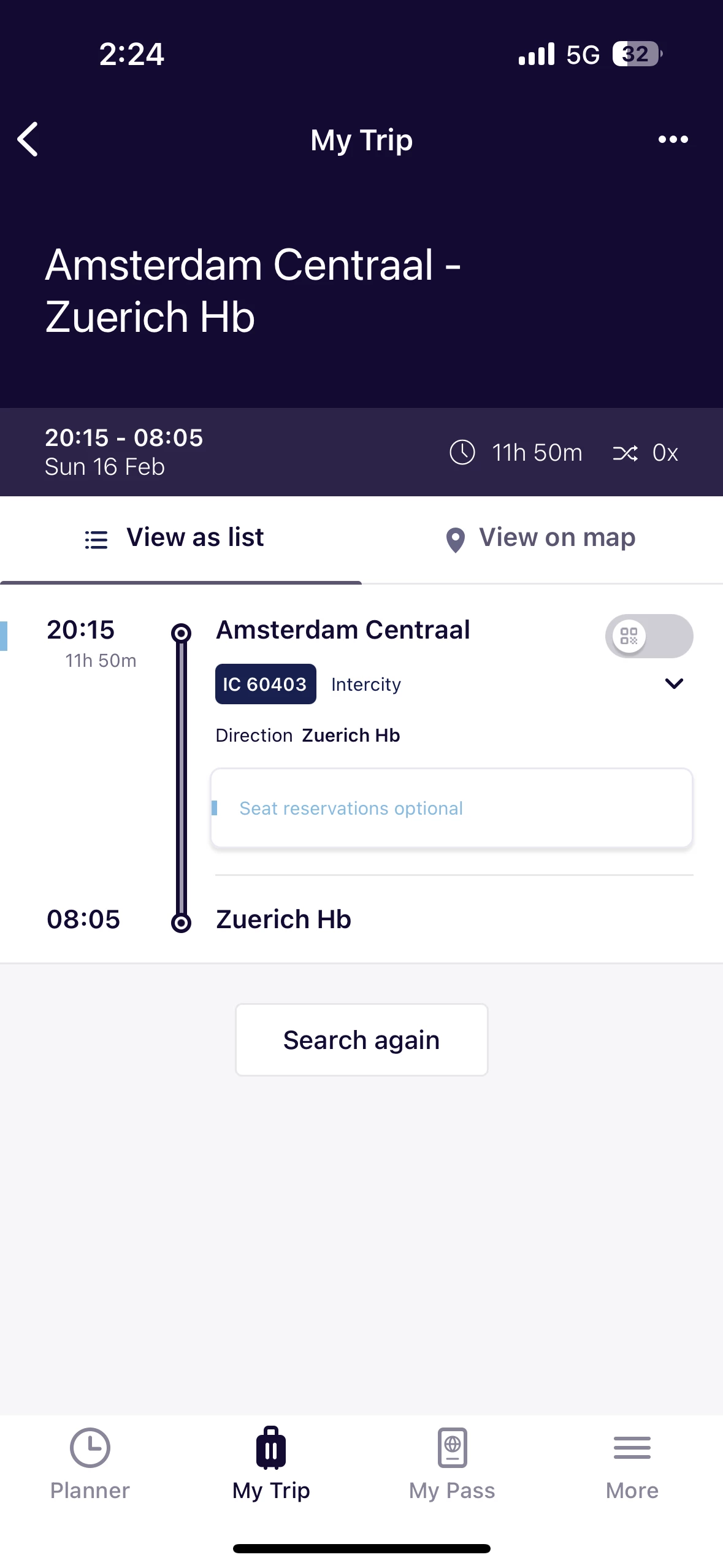Open the More menu tab
Viewport: 723px width, 1568px height.
point(632,1464)
